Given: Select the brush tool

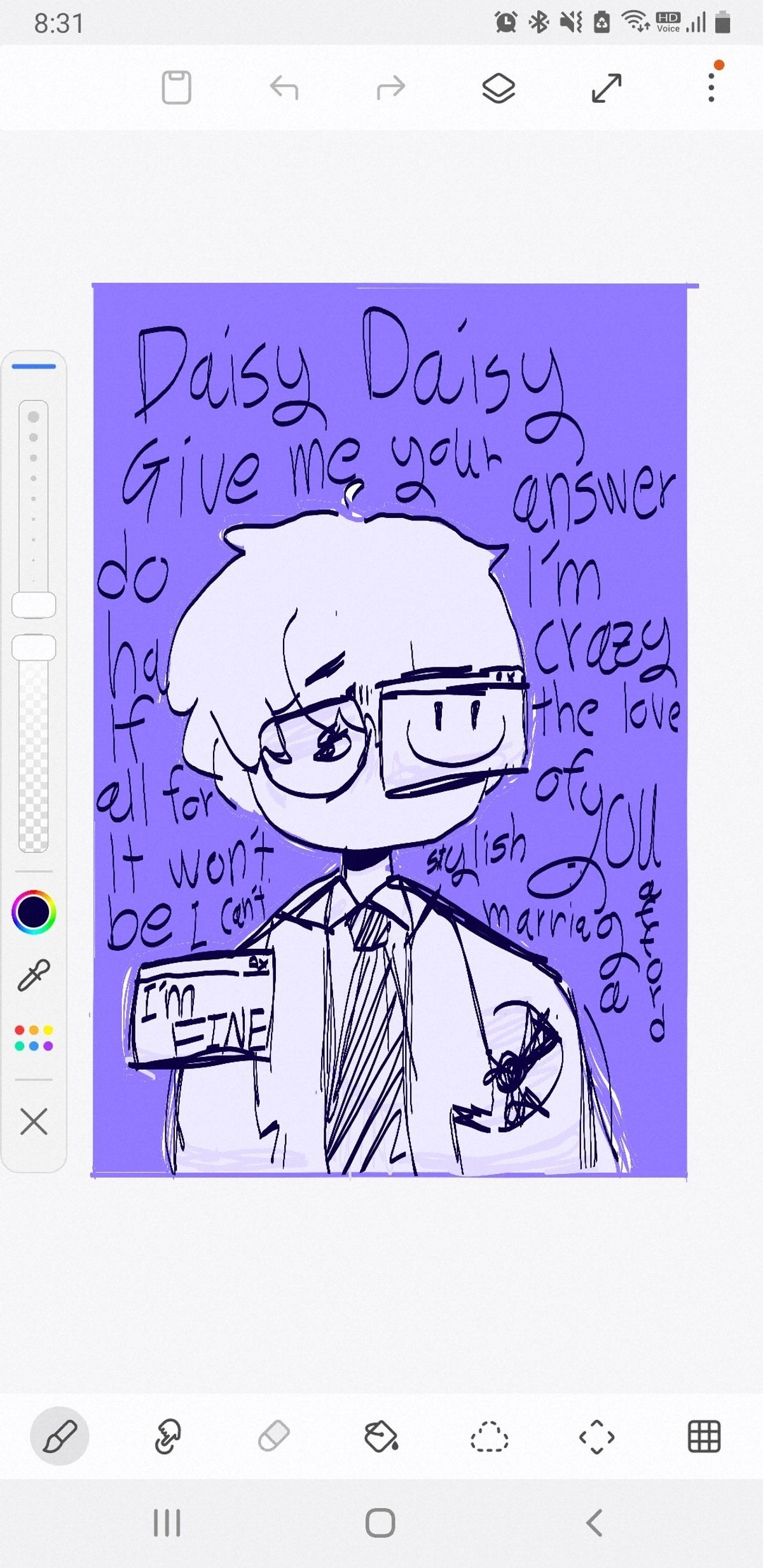Looking at the screenshot, I should pos(59,1436).
